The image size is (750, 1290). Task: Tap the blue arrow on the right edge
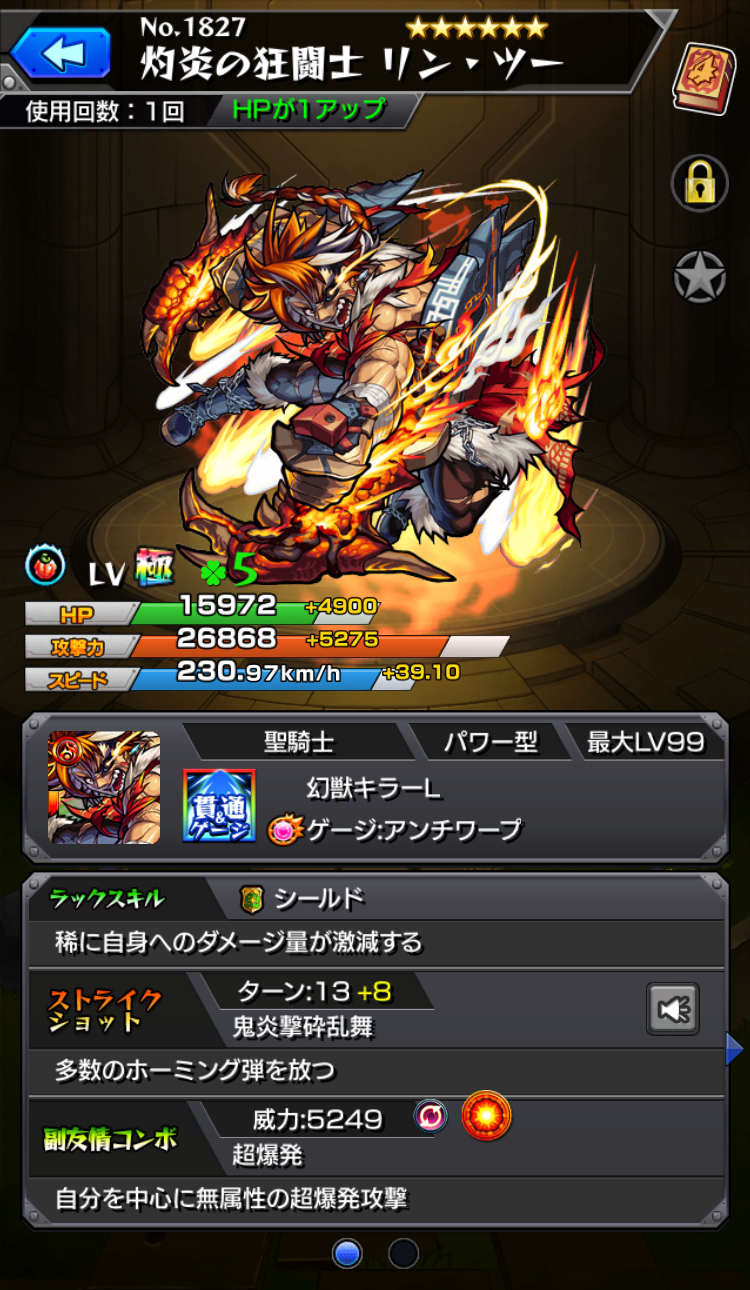[x=735, y=1049]
